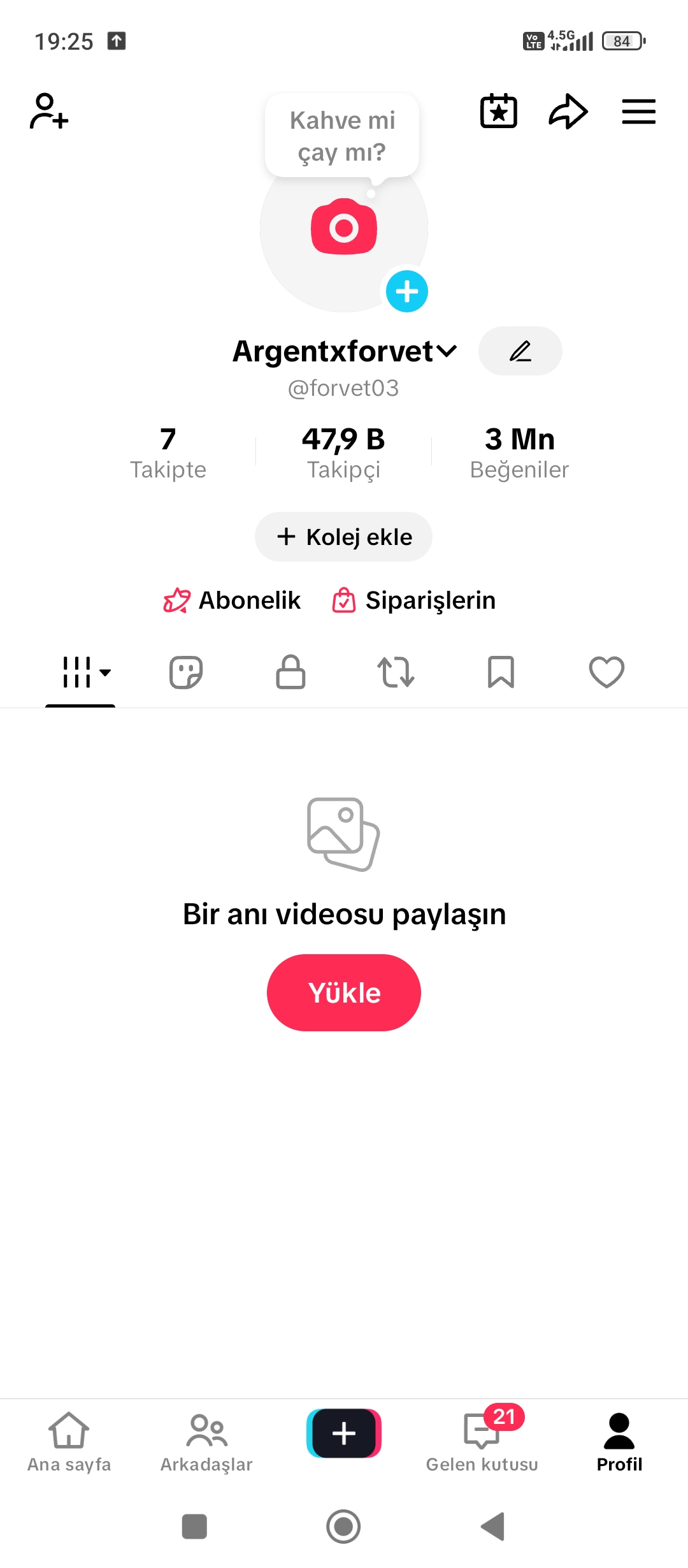The height and width of the screenshot is (1568, 688).
Task: View Siparişlerin orders section
Action: [414, 600]
